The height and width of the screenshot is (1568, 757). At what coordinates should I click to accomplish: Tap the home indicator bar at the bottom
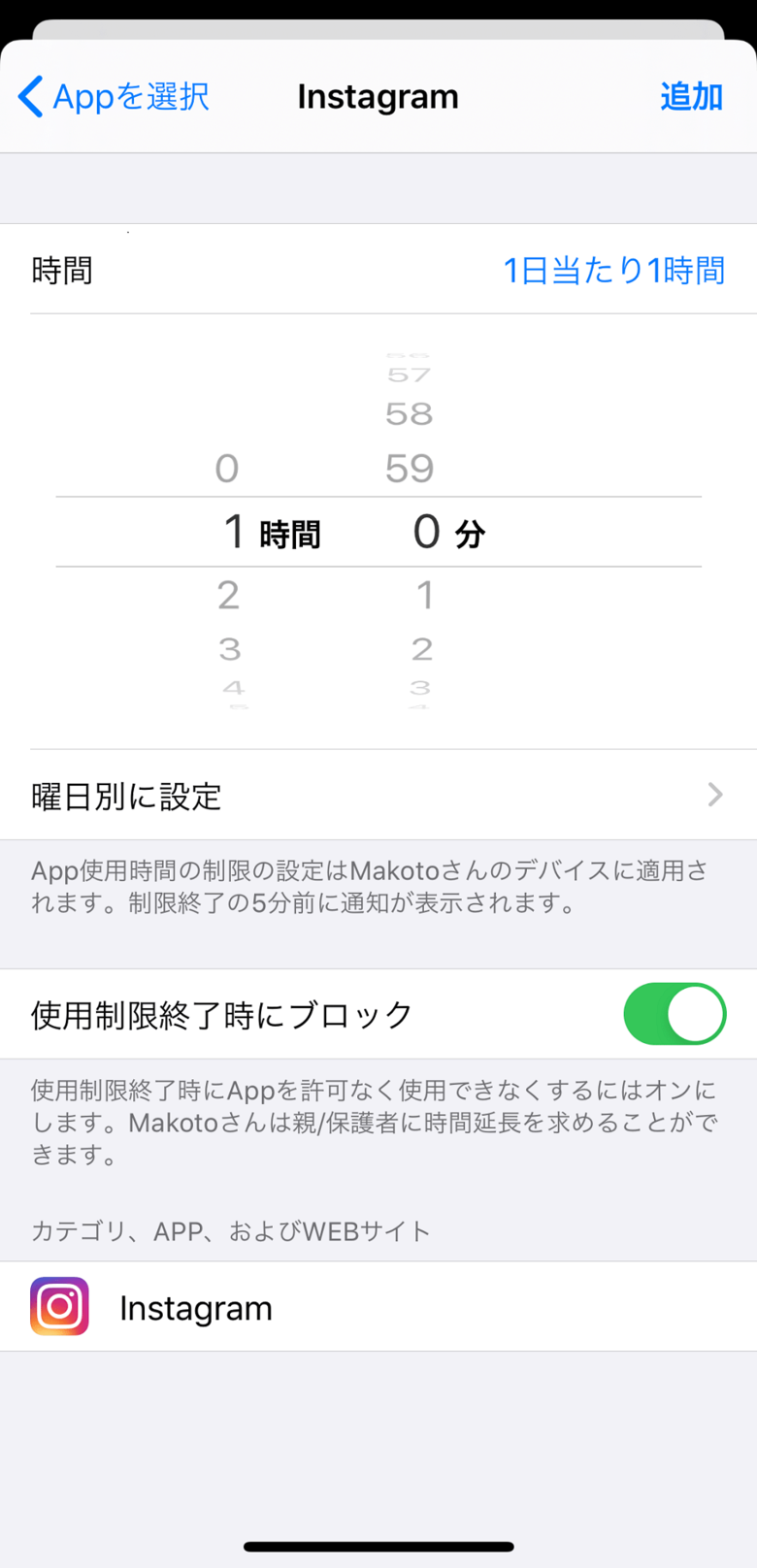(x=378, y=1547)
